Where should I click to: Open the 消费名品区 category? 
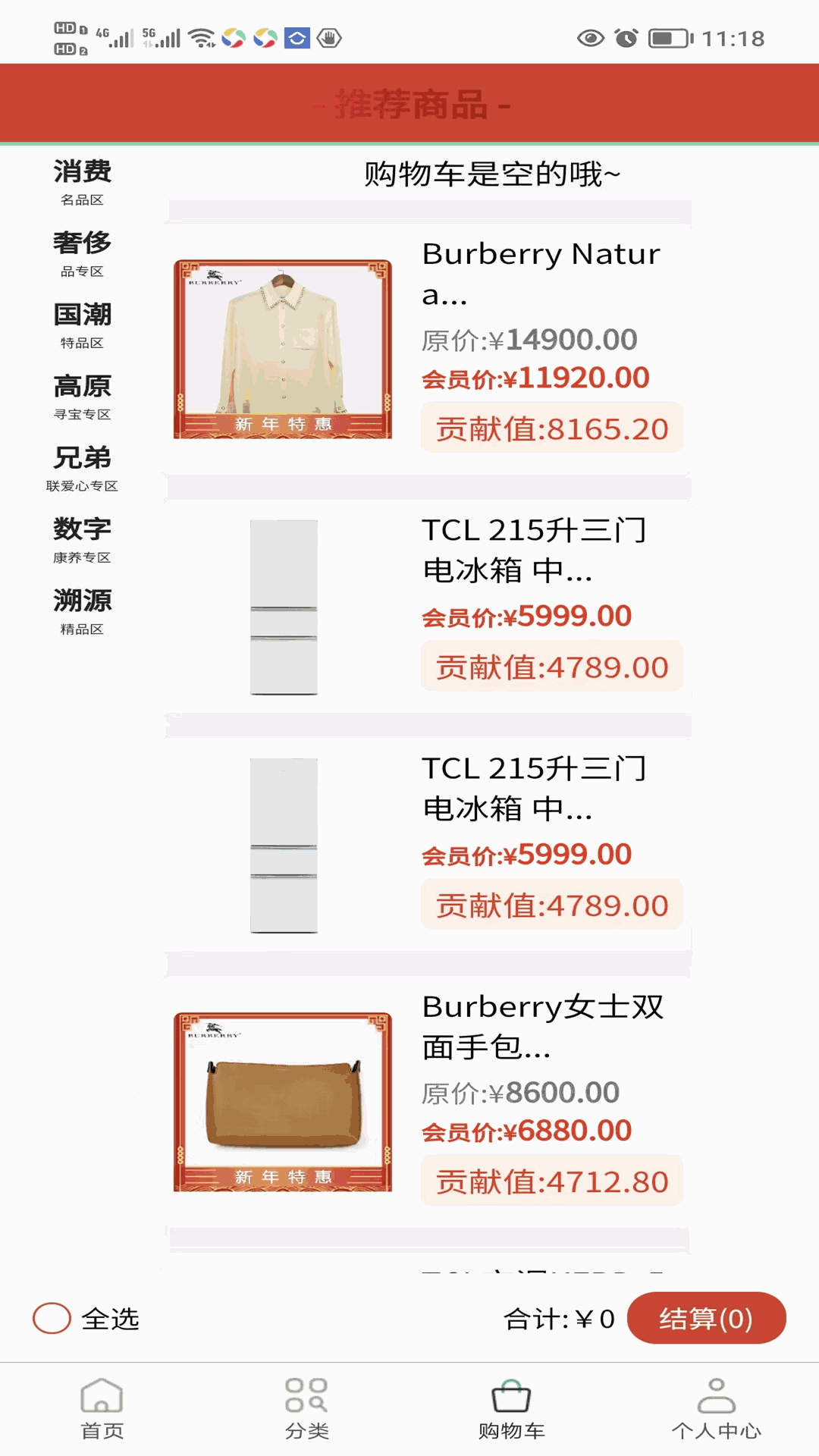click(82, 182)
